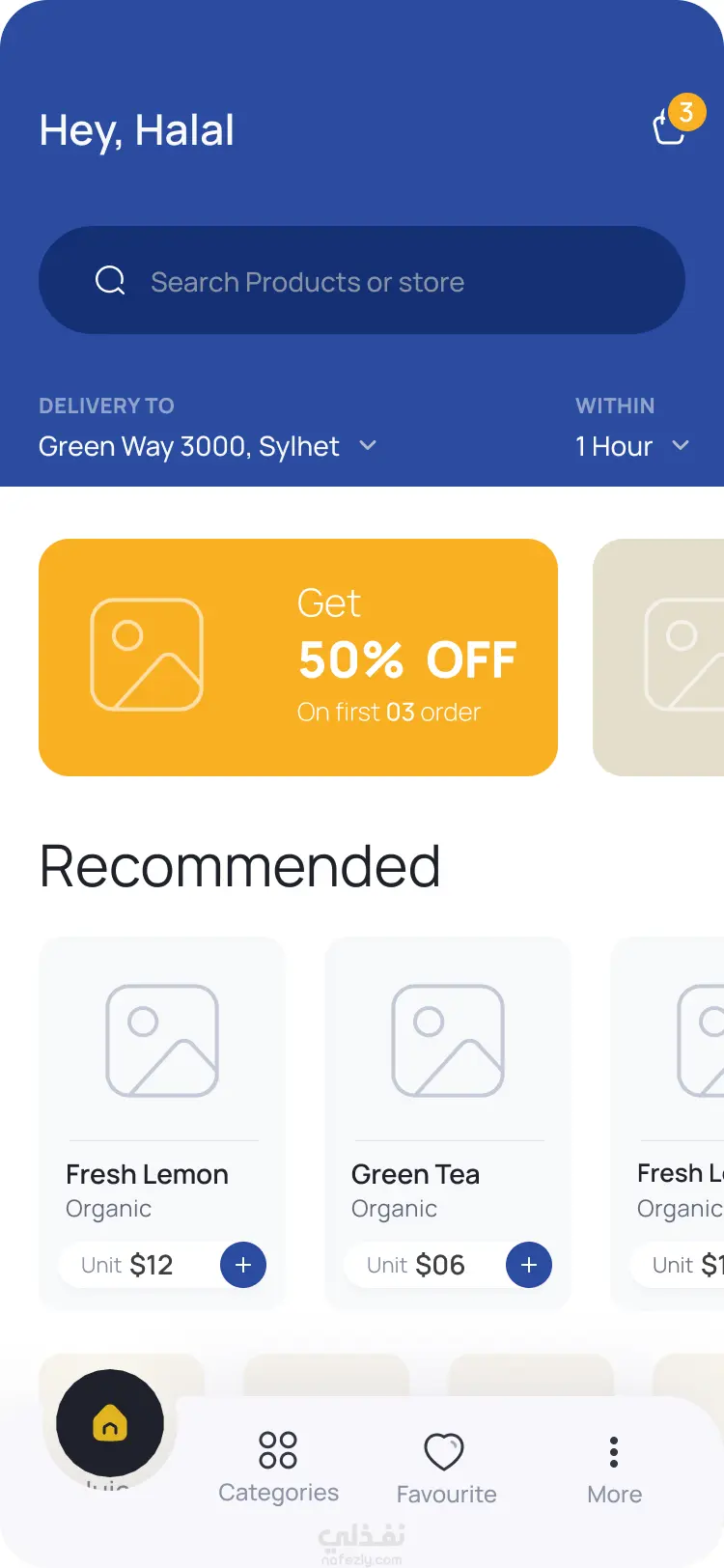Image resolution: width=724 pixels, height=1568 pixels.
Task: Go to the Home tab
Action: pyautogui.click(x=110, y=1423)
